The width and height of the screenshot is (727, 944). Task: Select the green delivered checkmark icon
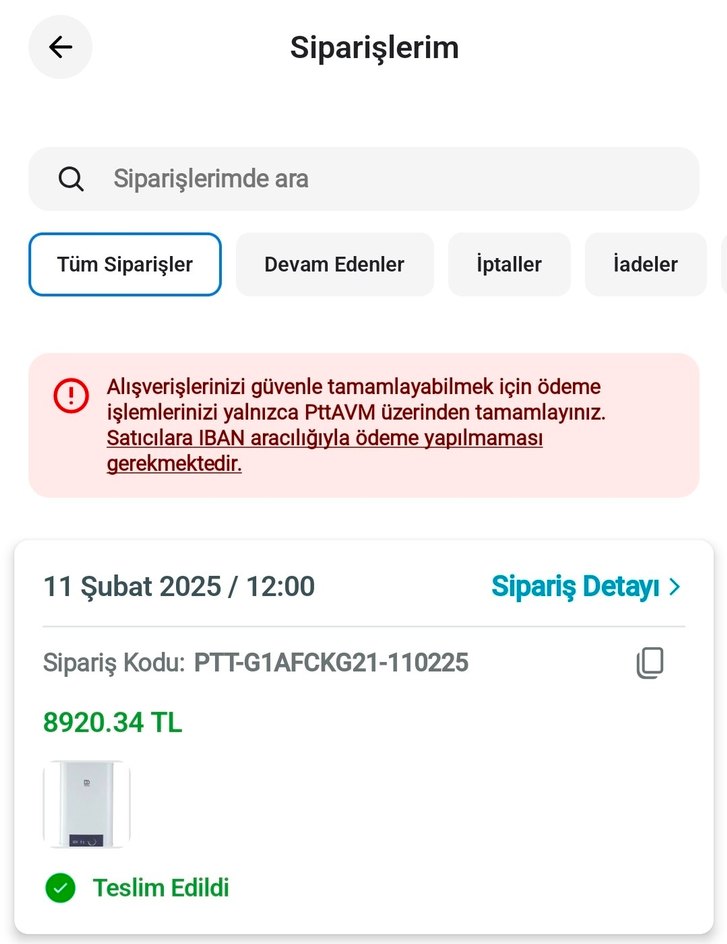59,888
